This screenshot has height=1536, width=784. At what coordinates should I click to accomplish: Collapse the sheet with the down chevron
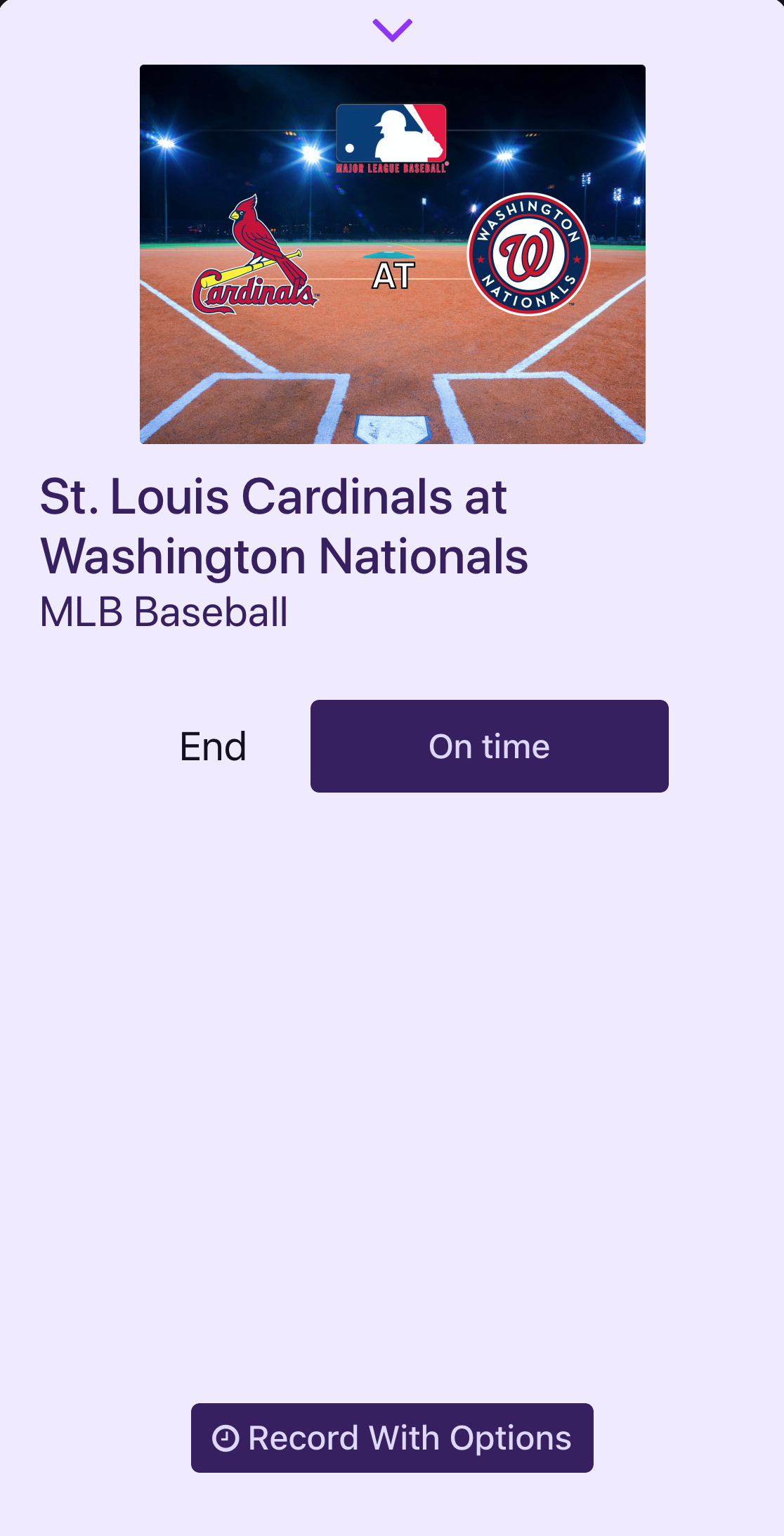coord(392,30)
